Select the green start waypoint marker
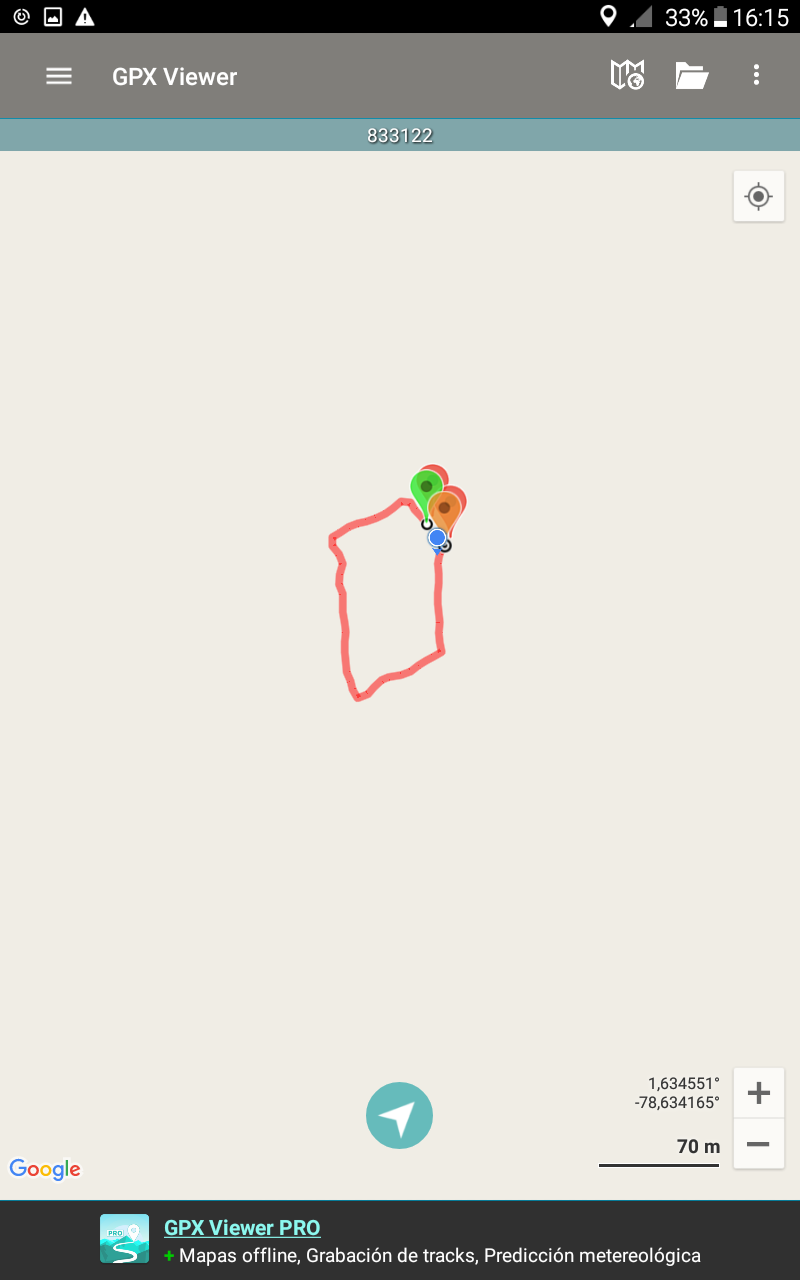This screenshot has width=800, height=1280. tap(424, 487)
